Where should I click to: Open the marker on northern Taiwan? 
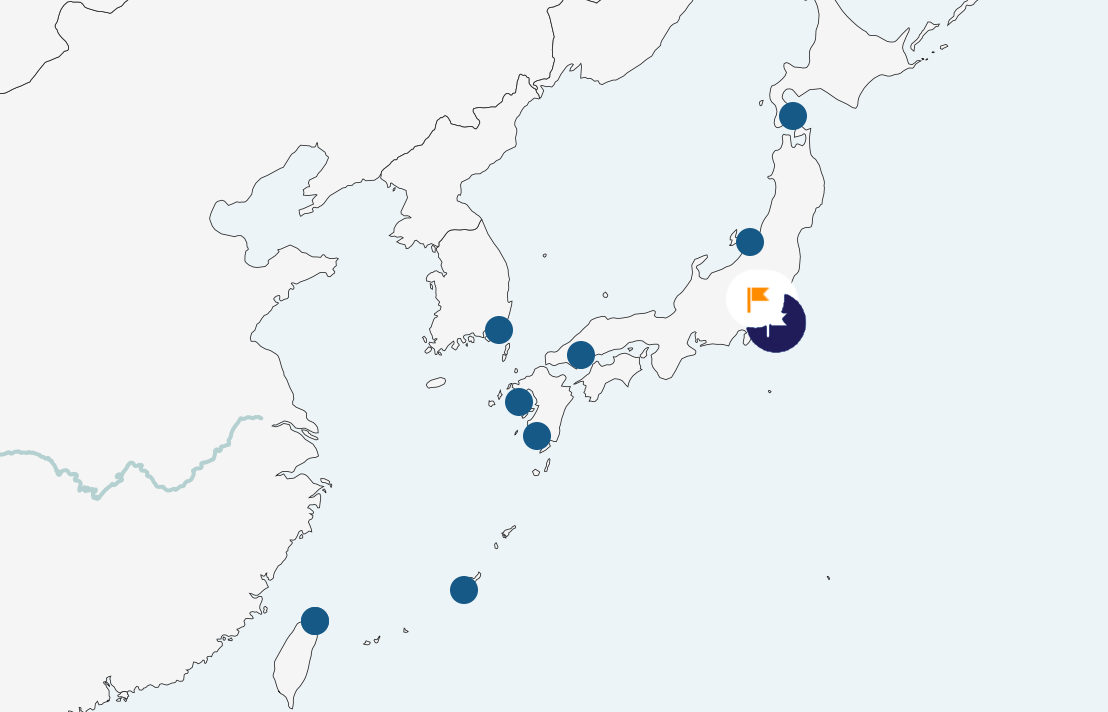(x=315, y=621)
